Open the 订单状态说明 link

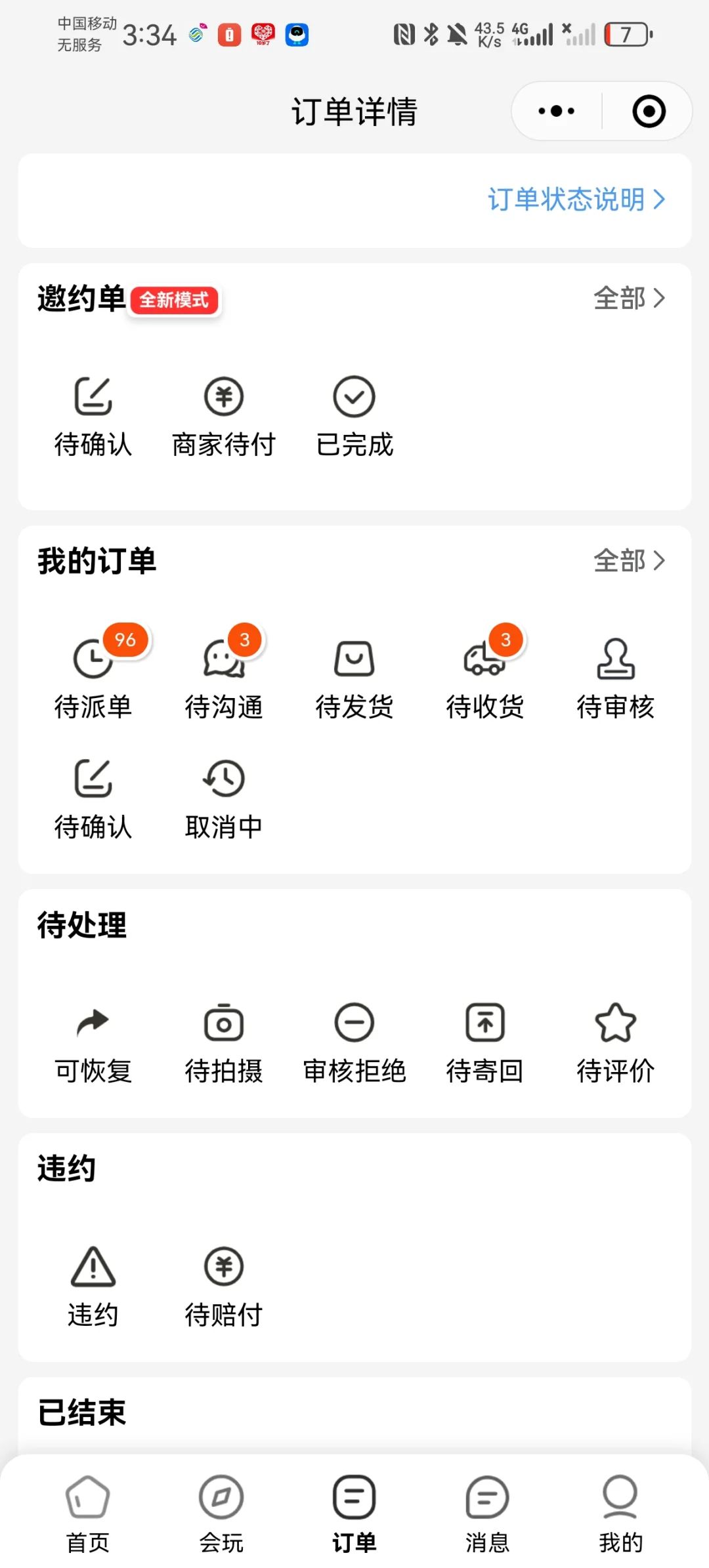576,199
